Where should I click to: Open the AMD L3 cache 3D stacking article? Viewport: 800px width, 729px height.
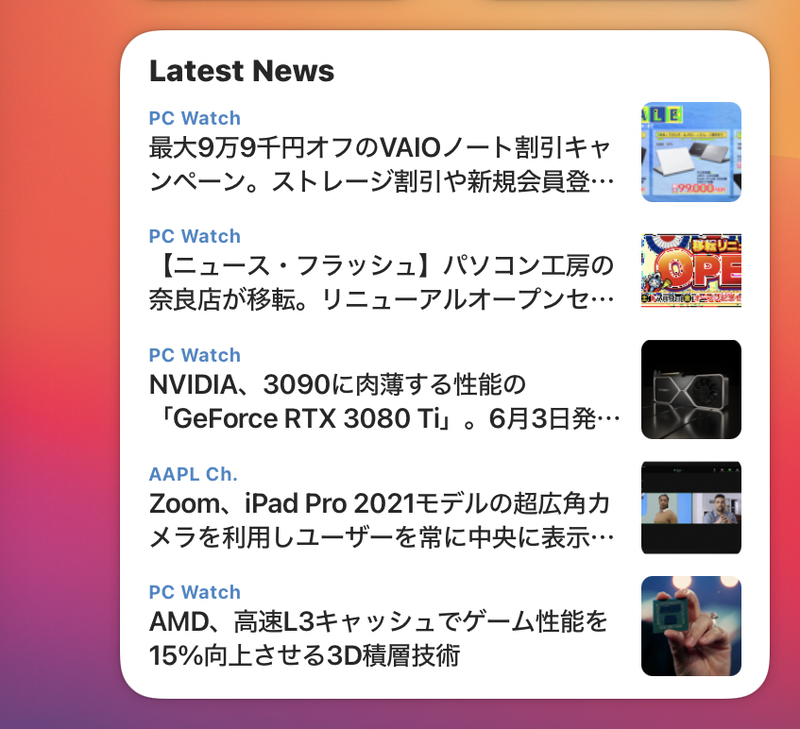[x=378, y=639]
